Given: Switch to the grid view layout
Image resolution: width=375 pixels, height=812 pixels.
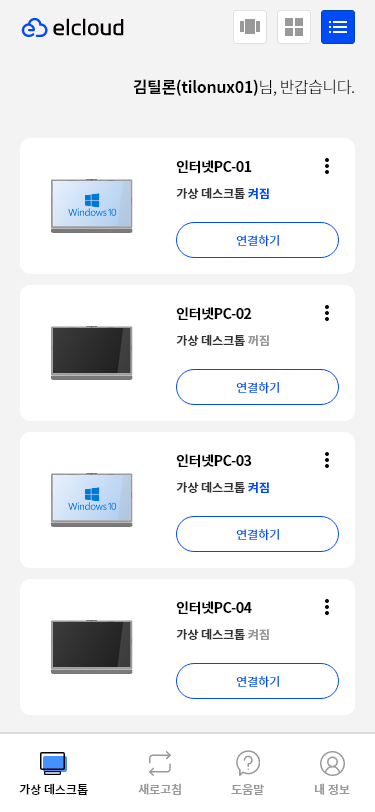Looking at the screenshot, I should (x=294, y=27).
